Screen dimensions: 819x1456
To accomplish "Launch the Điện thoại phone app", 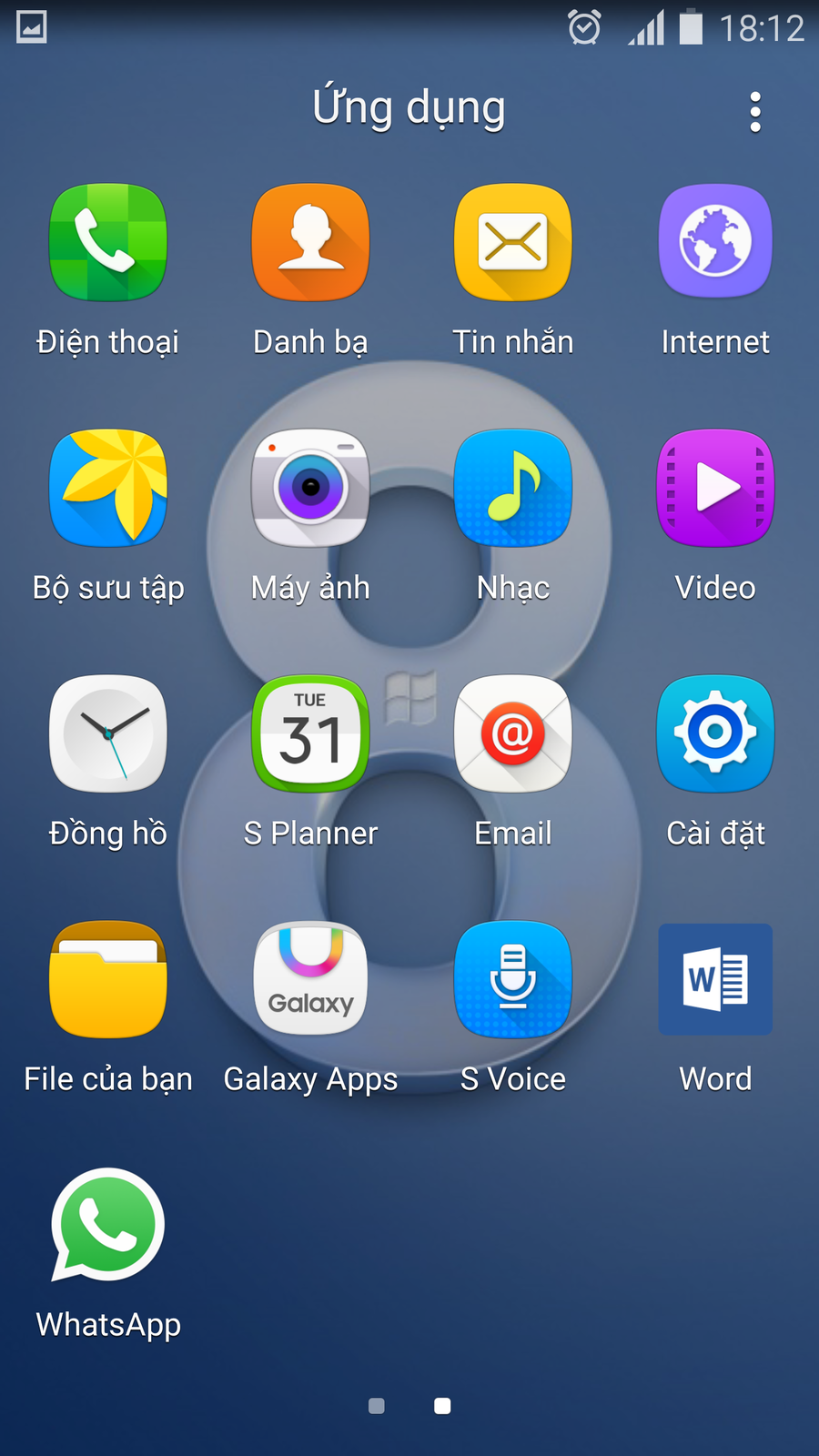I will click(108, 243).
